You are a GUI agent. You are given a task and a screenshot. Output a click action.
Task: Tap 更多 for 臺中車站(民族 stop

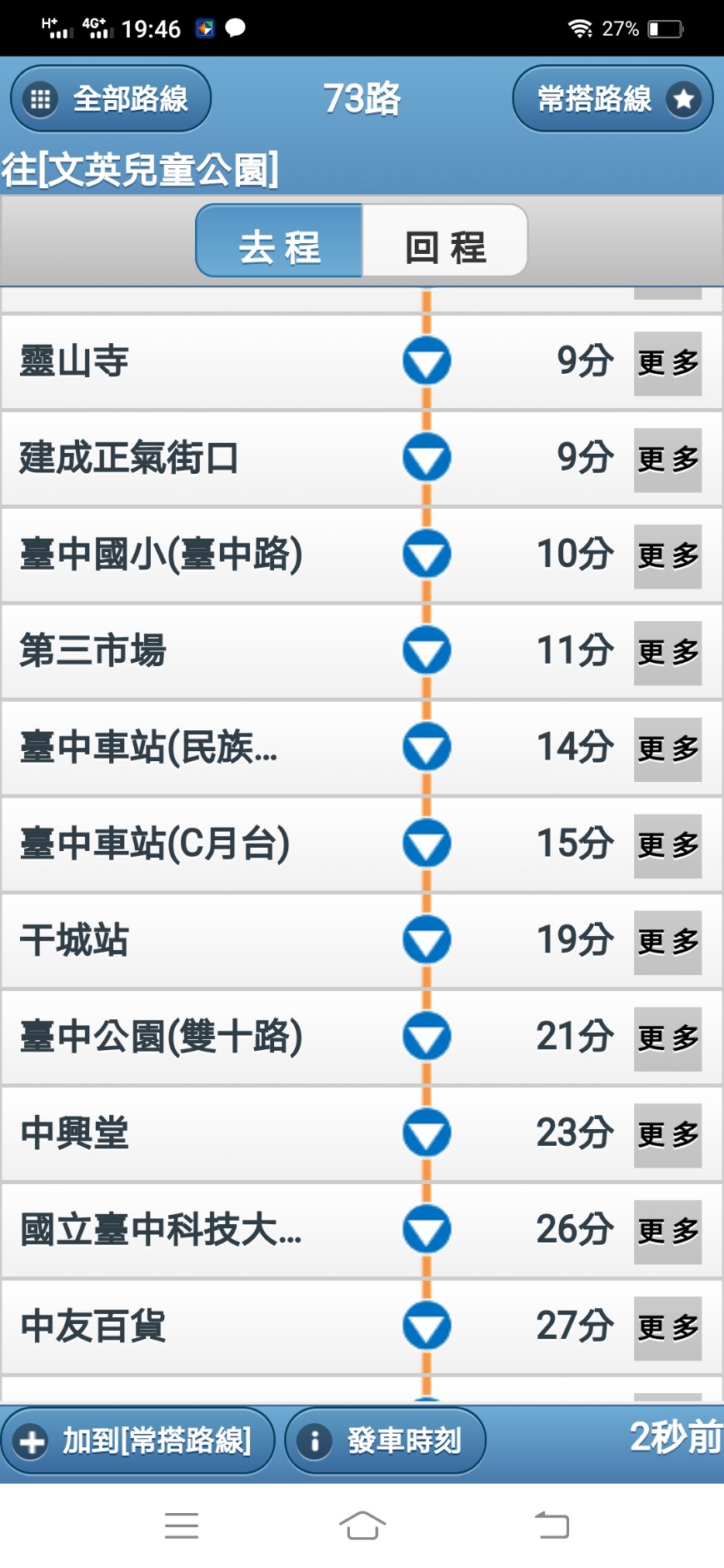click(x=667, y=749)
